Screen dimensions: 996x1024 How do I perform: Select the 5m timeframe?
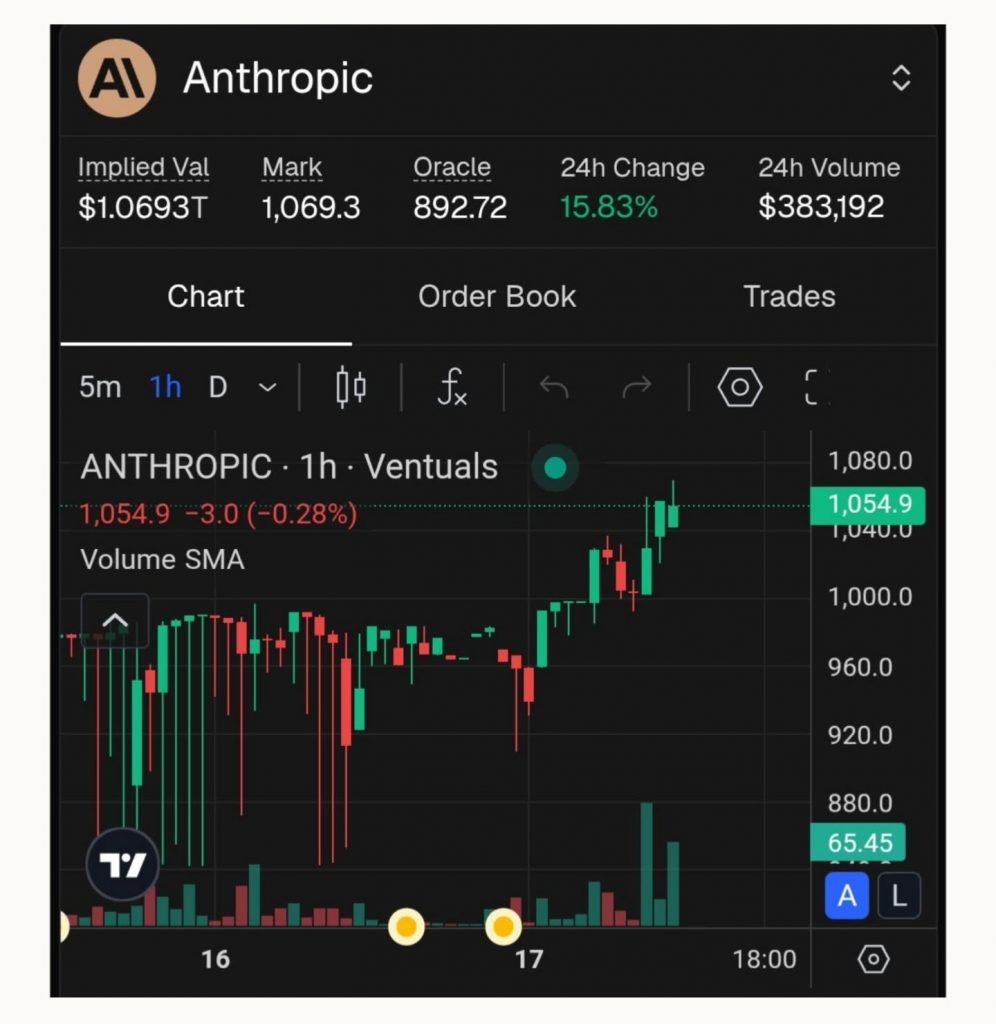click(x=100, y=387)
